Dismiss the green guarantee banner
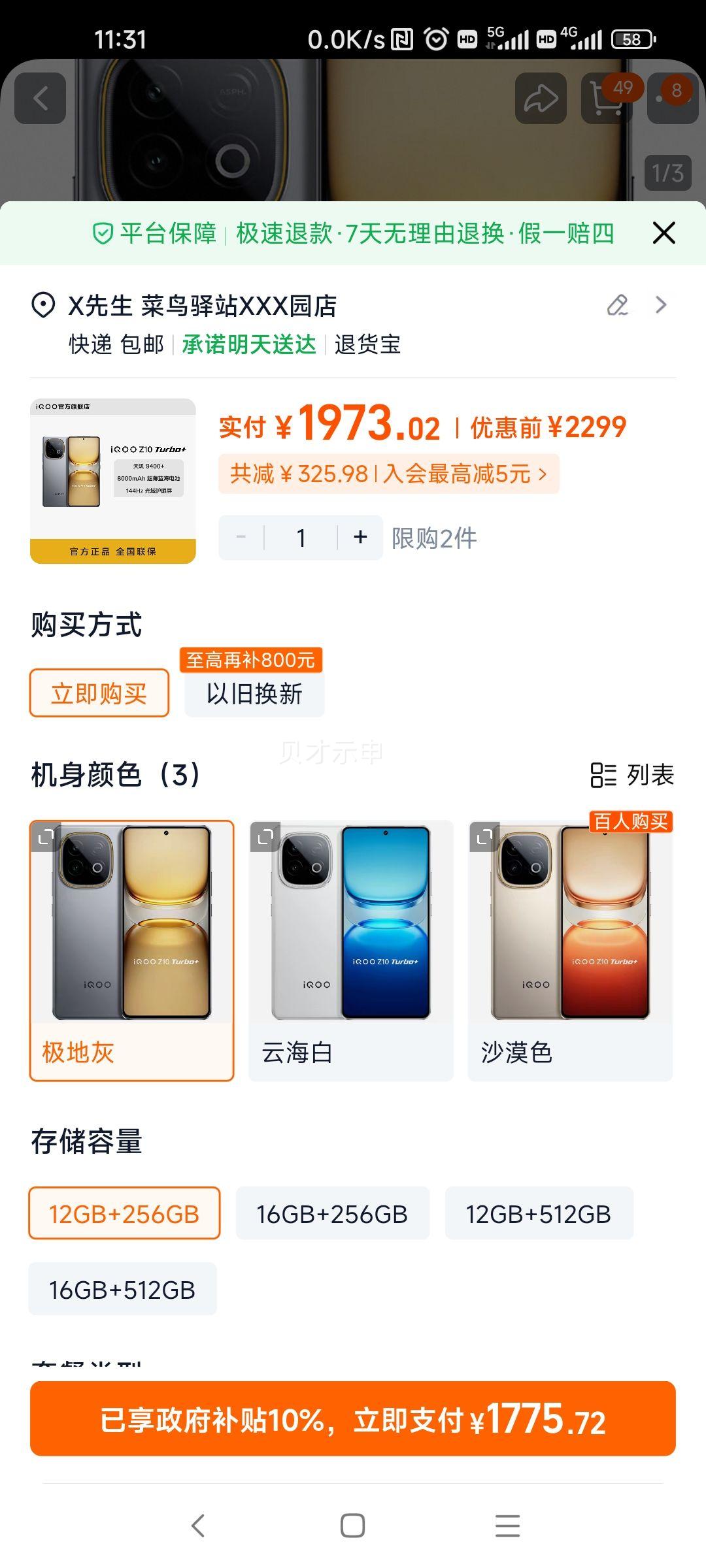This screenshot has width=706, height=1568. click(x=664, y=233)
